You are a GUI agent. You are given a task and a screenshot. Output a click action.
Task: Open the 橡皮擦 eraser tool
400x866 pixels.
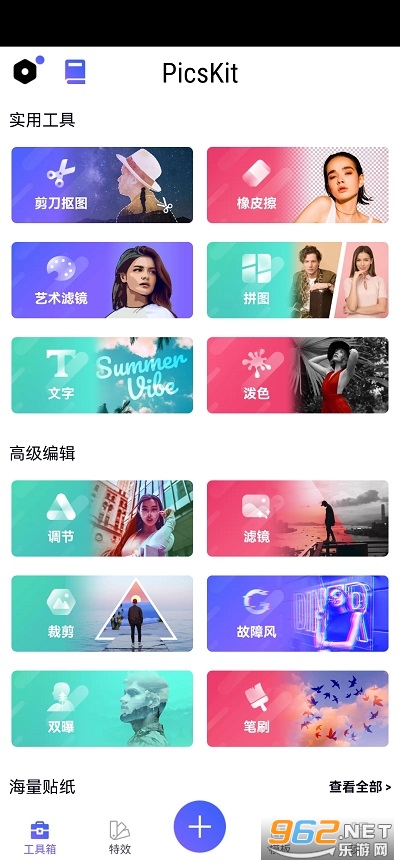point(298,185)
